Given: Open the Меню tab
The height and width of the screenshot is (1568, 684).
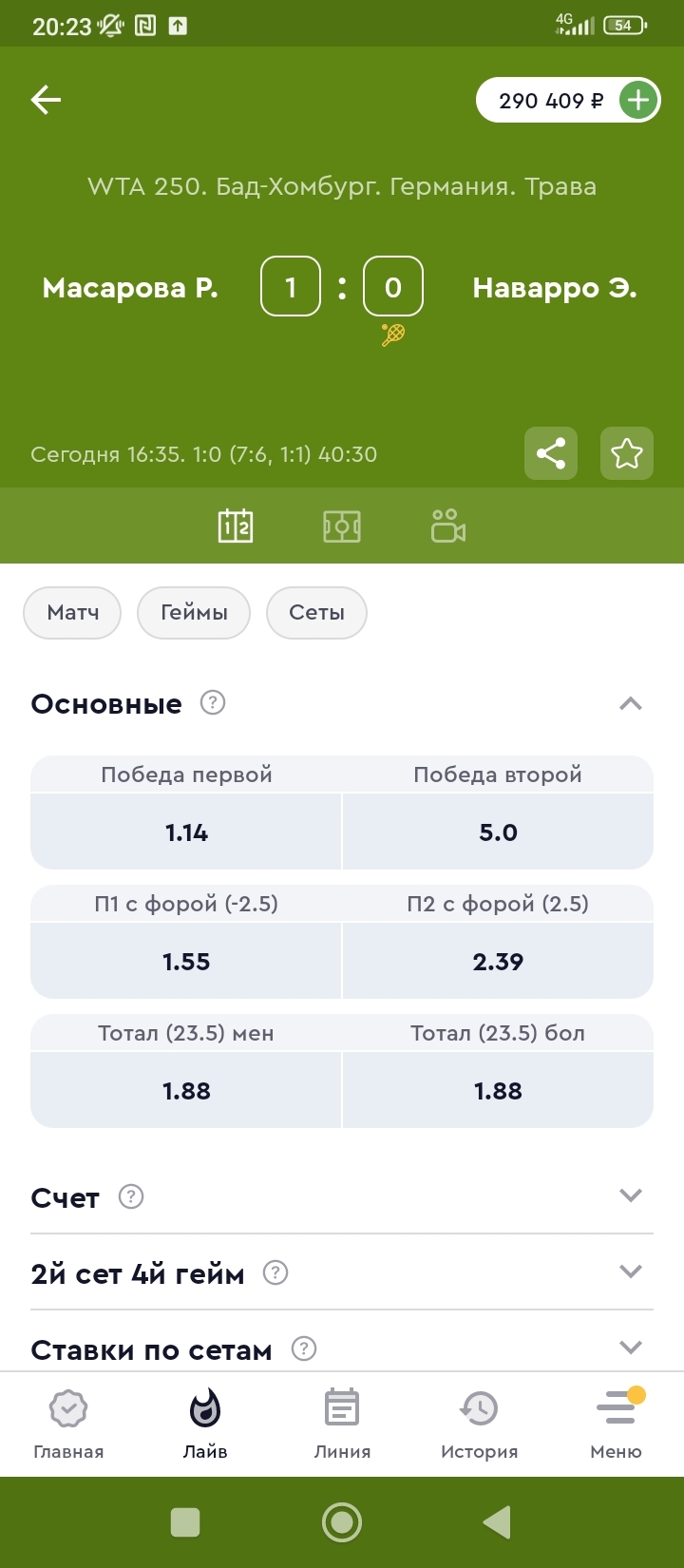Looking at the screenshot, I should pyautogui.click(x=616, y=1424).
